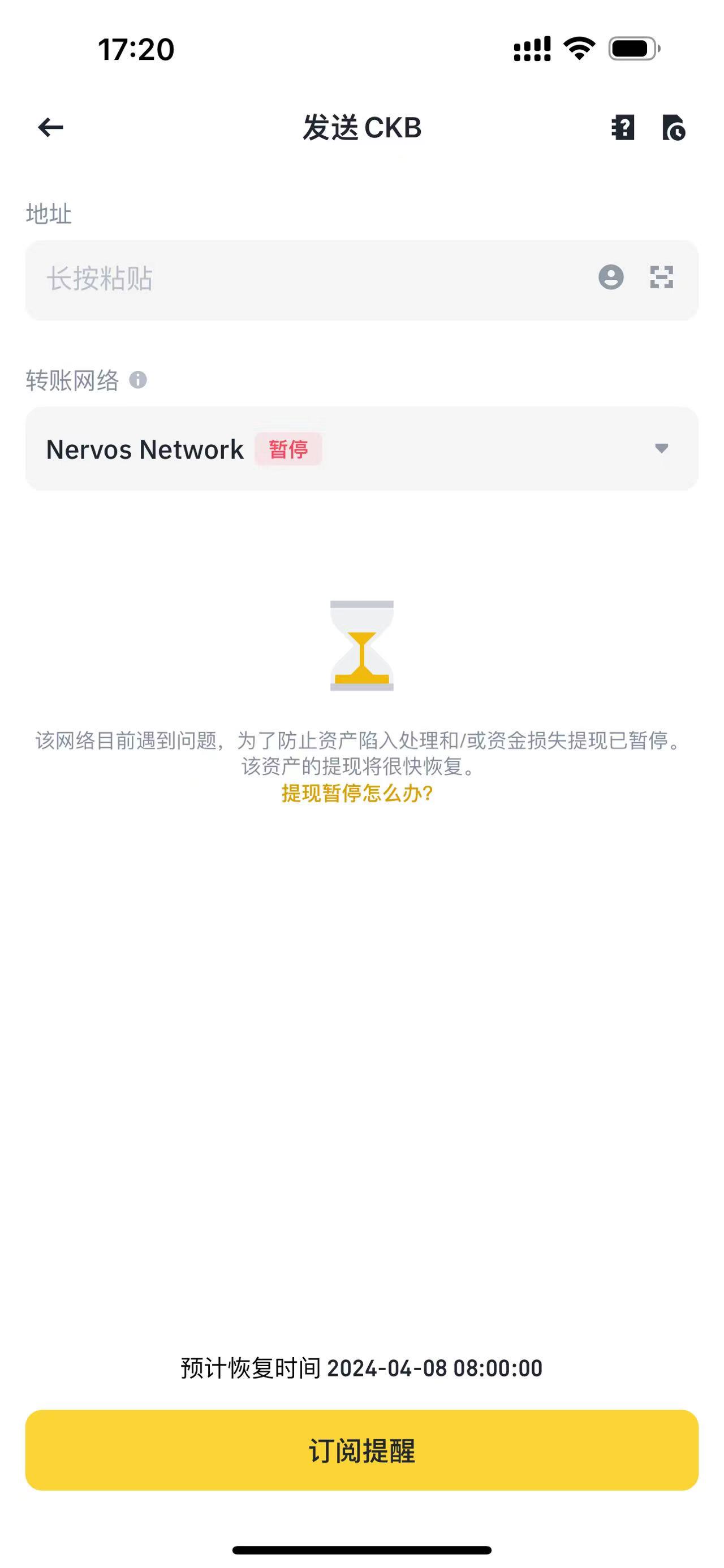This screenshot has height=1568, width=724.
Task: Tap the 17:20 clock in status bar
Action: tap(135, 49)
